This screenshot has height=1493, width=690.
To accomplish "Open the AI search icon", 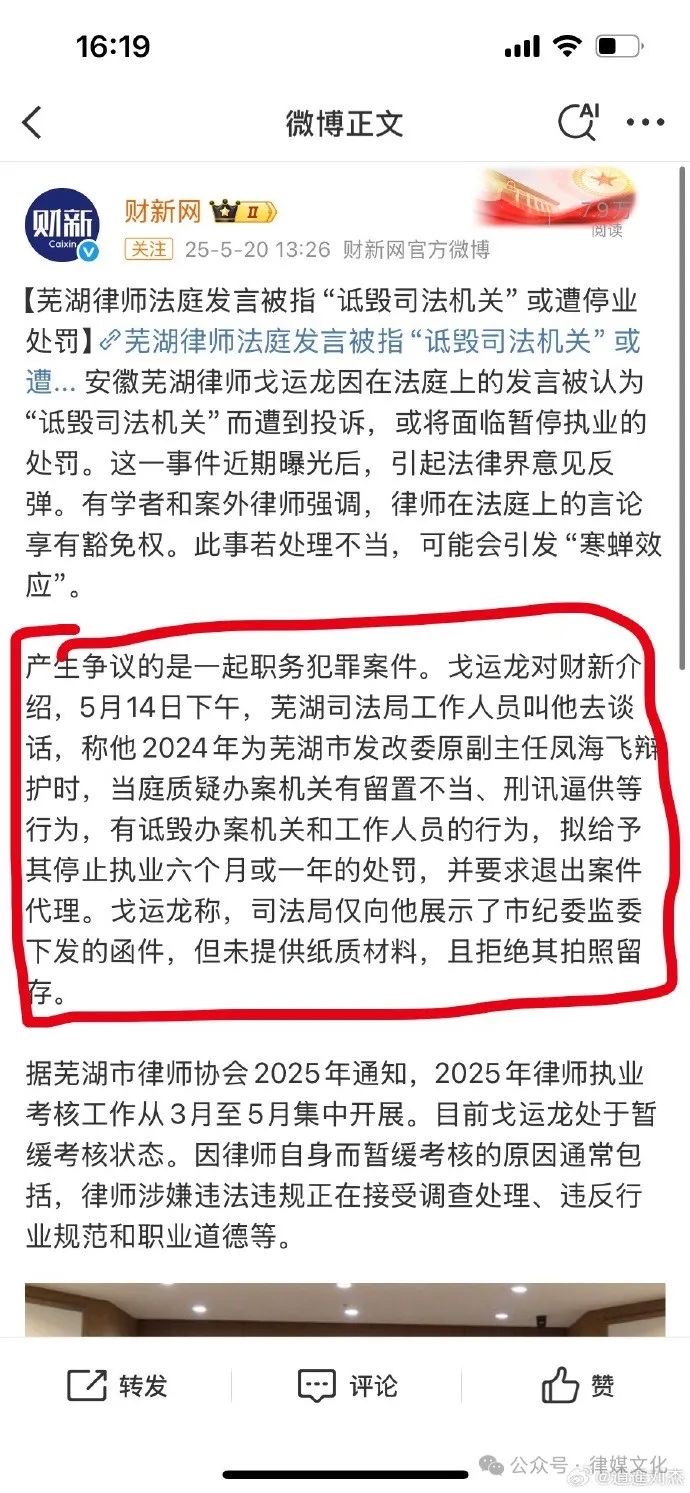I will click(578, 122).
